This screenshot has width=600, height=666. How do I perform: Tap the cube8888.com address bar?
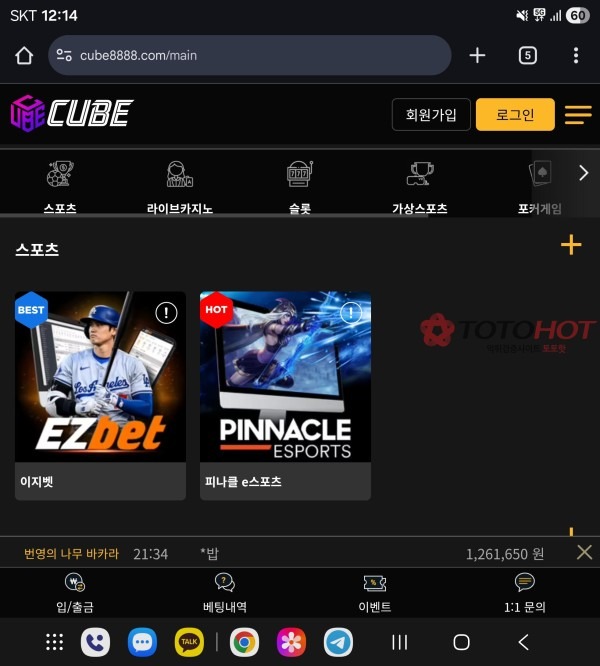(250, 56)
